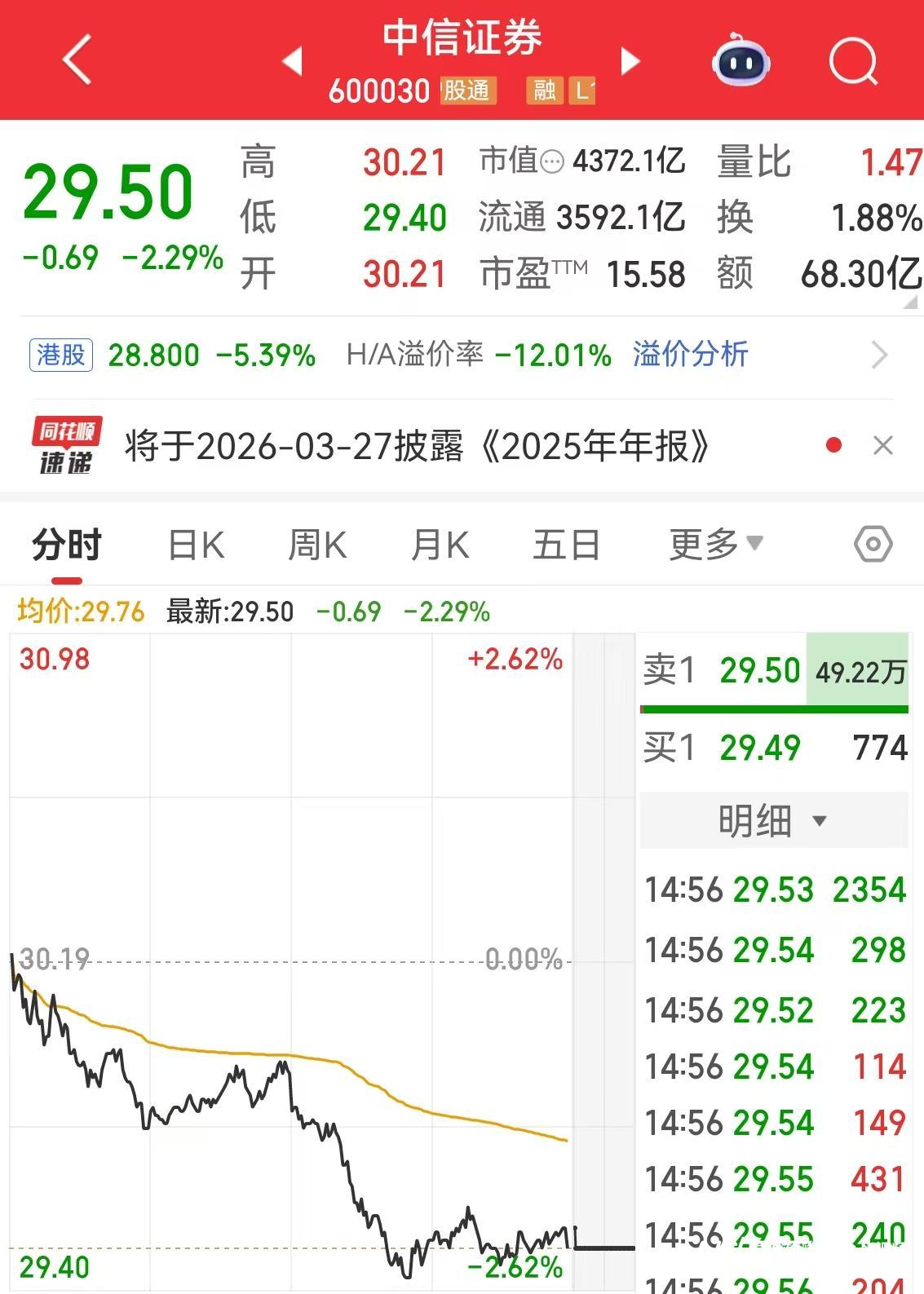924x1294 pixels.
Task: Expand the 更多 chart options
Action: tap(715, 544)
